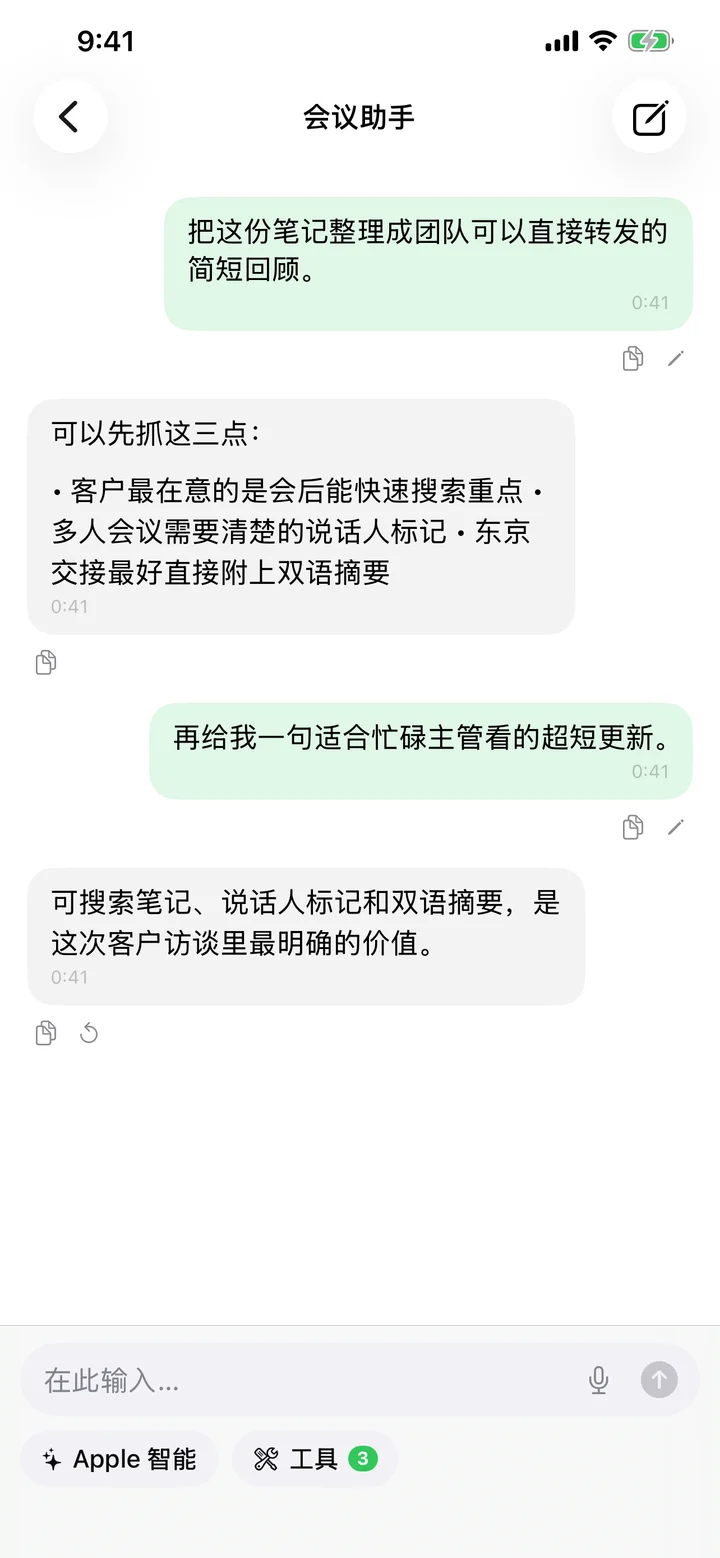Screen dimensions: 720x1558
Task: Edit the note-summary request message
Action: tap(677, 357)
